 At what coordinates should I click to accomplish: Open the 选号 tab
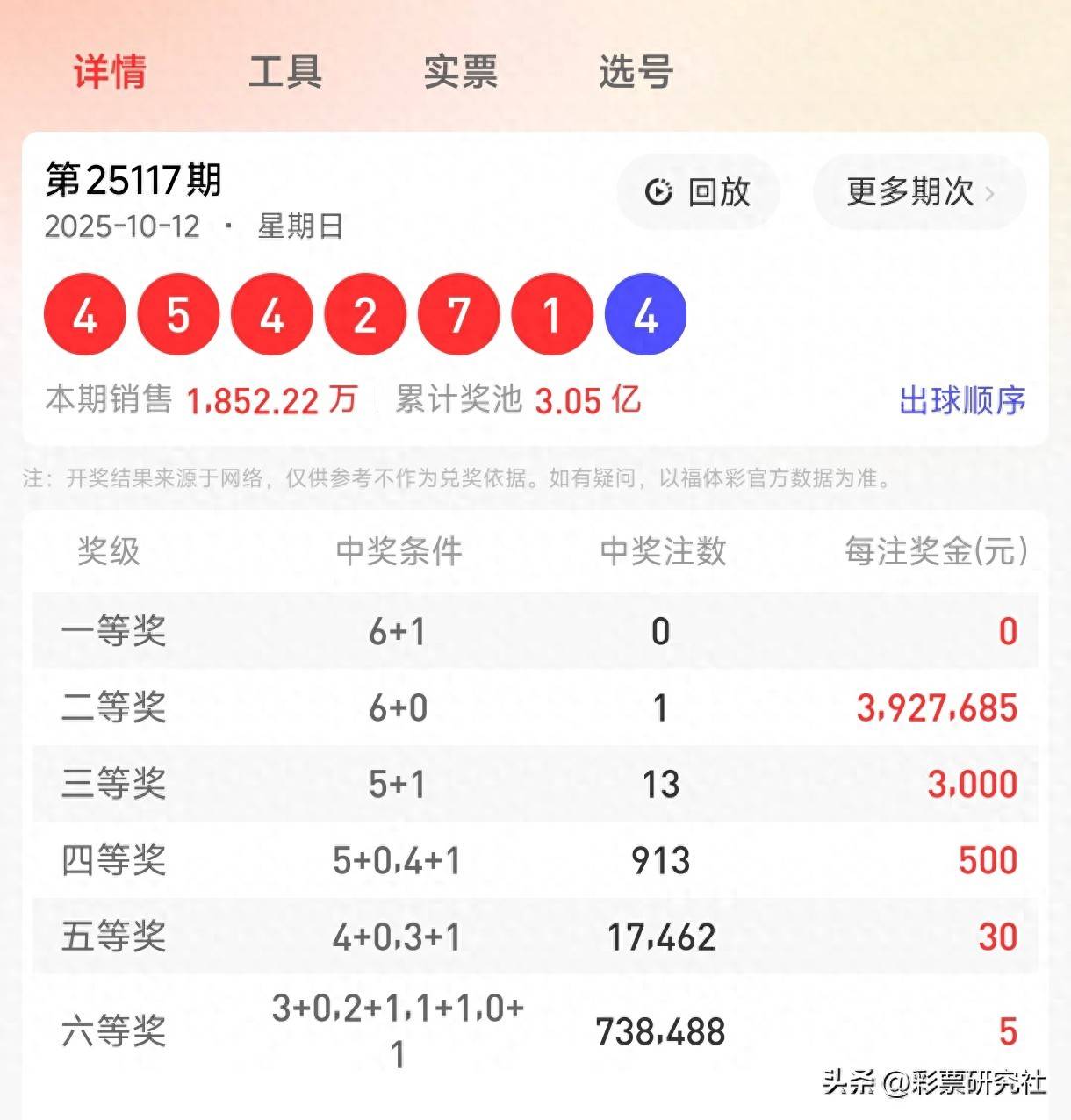click(x=636, y=72)
